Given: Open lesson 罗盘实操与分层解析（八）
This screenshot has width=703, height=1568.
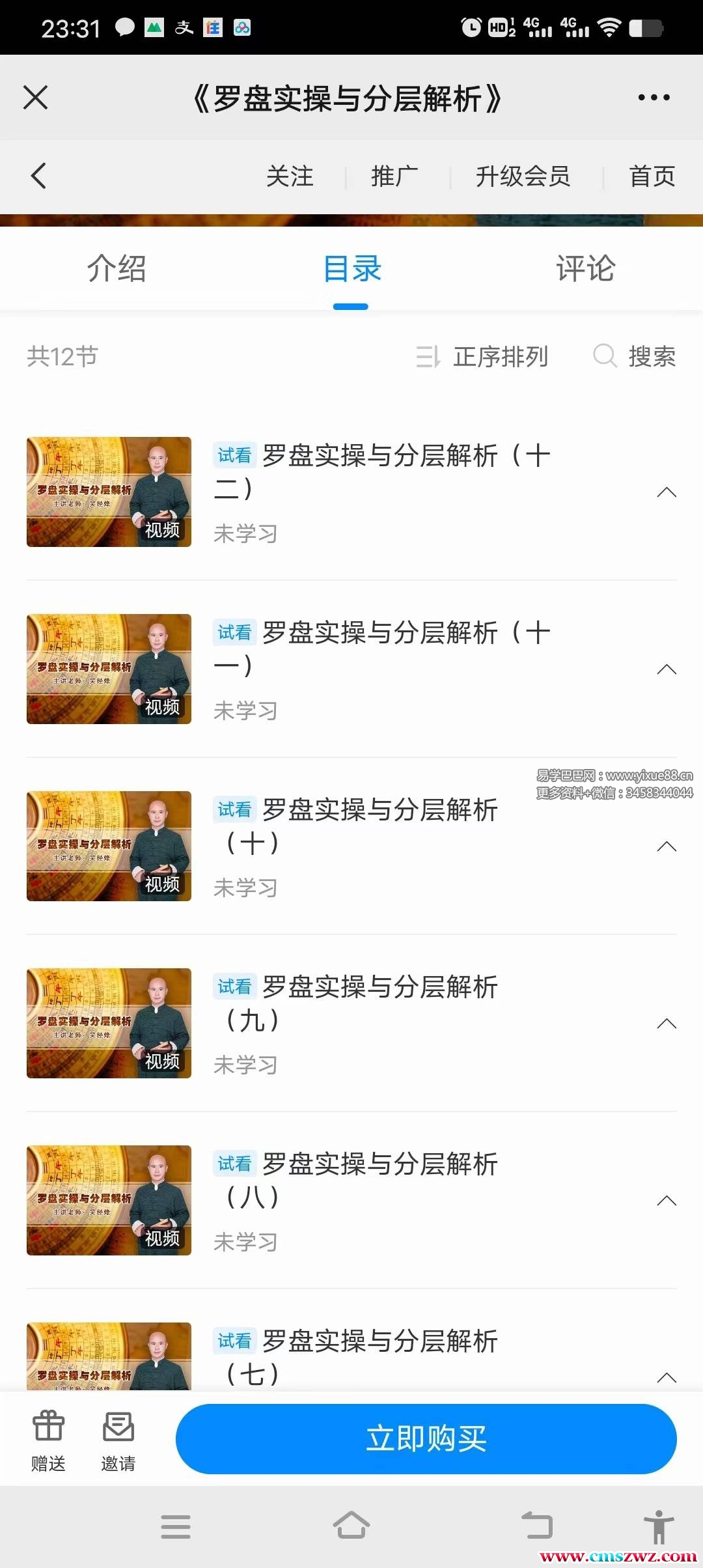Looking at the screenshot, I should click(381, 1180).
